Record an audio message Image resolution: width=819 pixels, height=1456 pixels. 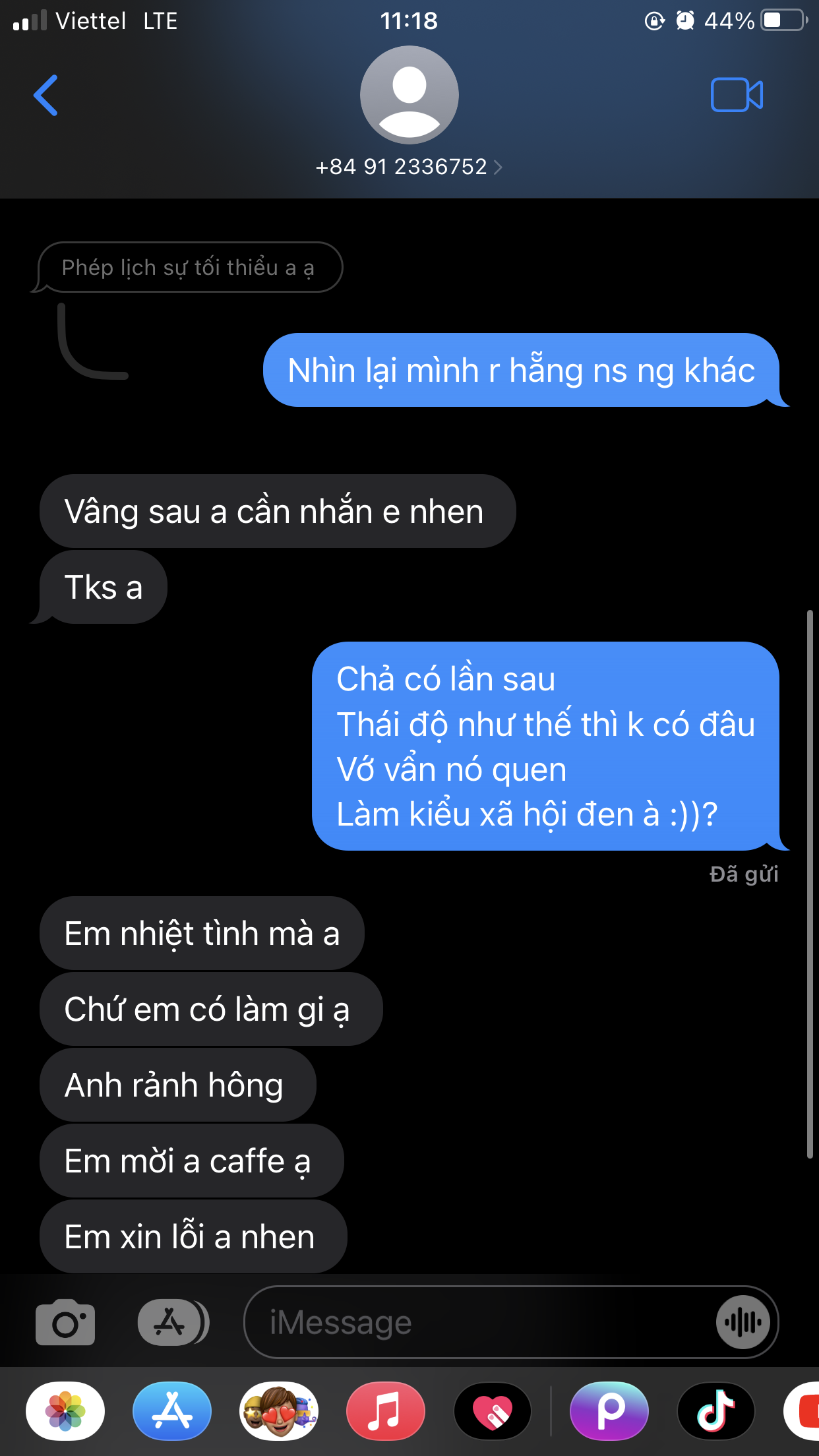[x=743, y=1322]
